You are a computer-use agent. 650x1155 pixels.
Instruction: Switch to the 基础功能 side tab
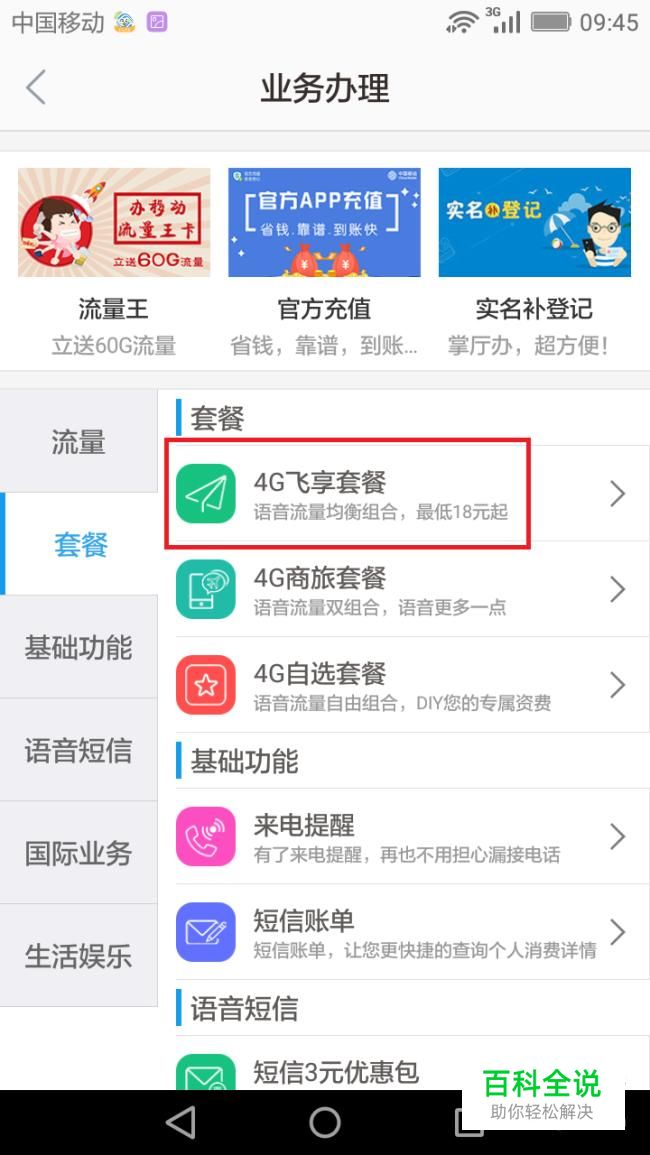pos(79,647)
